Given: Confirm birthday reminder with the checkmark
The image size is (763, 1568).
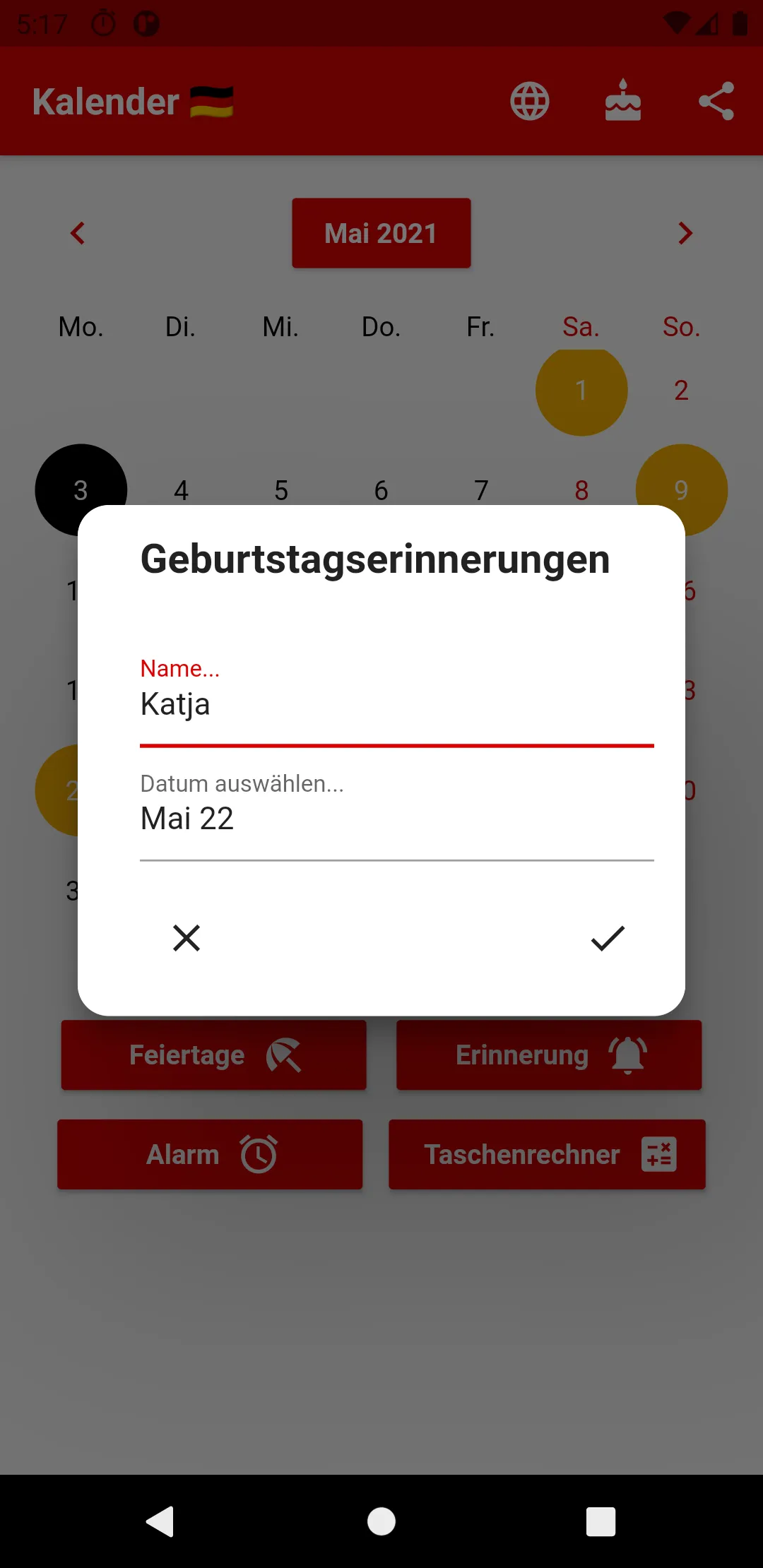Looking at the screenshot, I should 606,938.
